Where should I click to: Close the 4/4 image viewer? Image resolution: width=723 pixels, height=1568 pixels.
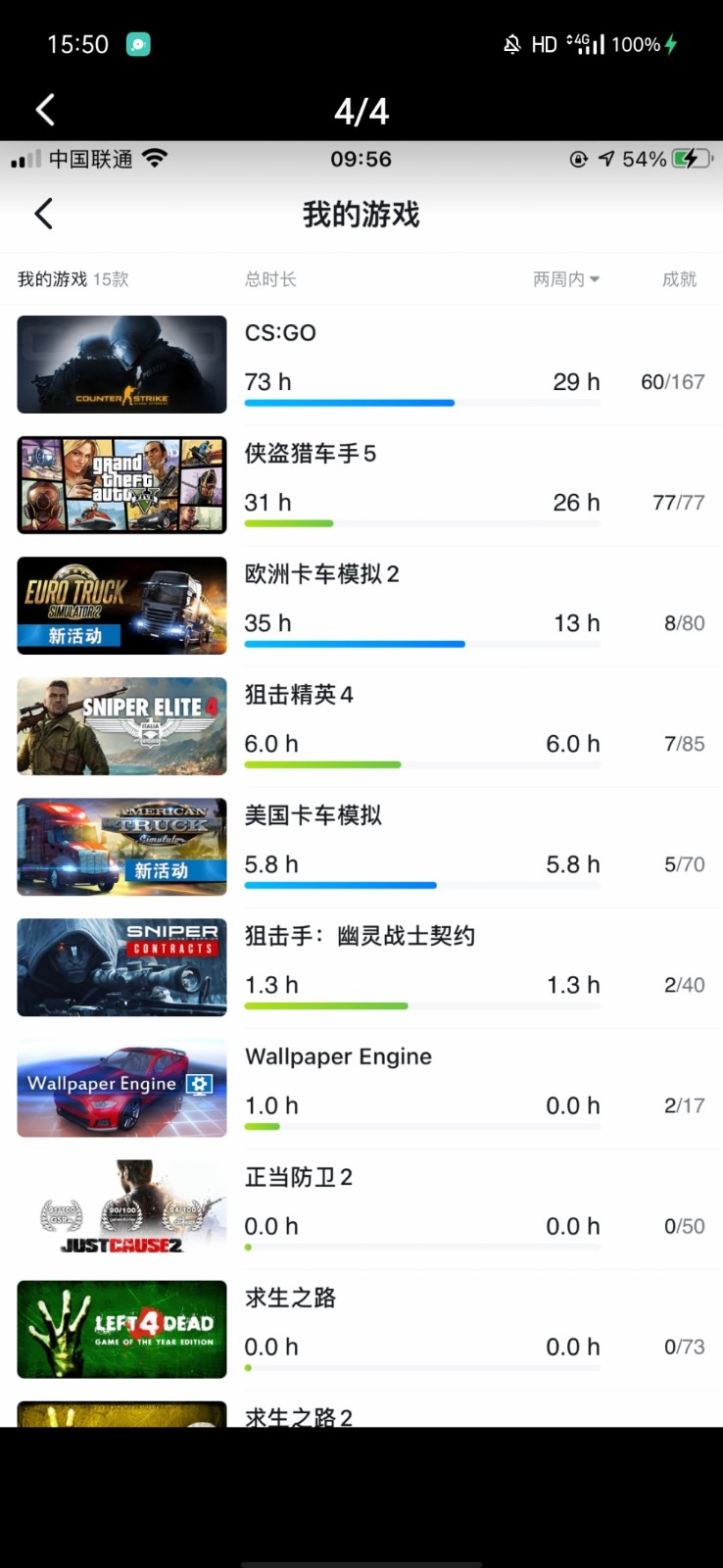[45, 110]
